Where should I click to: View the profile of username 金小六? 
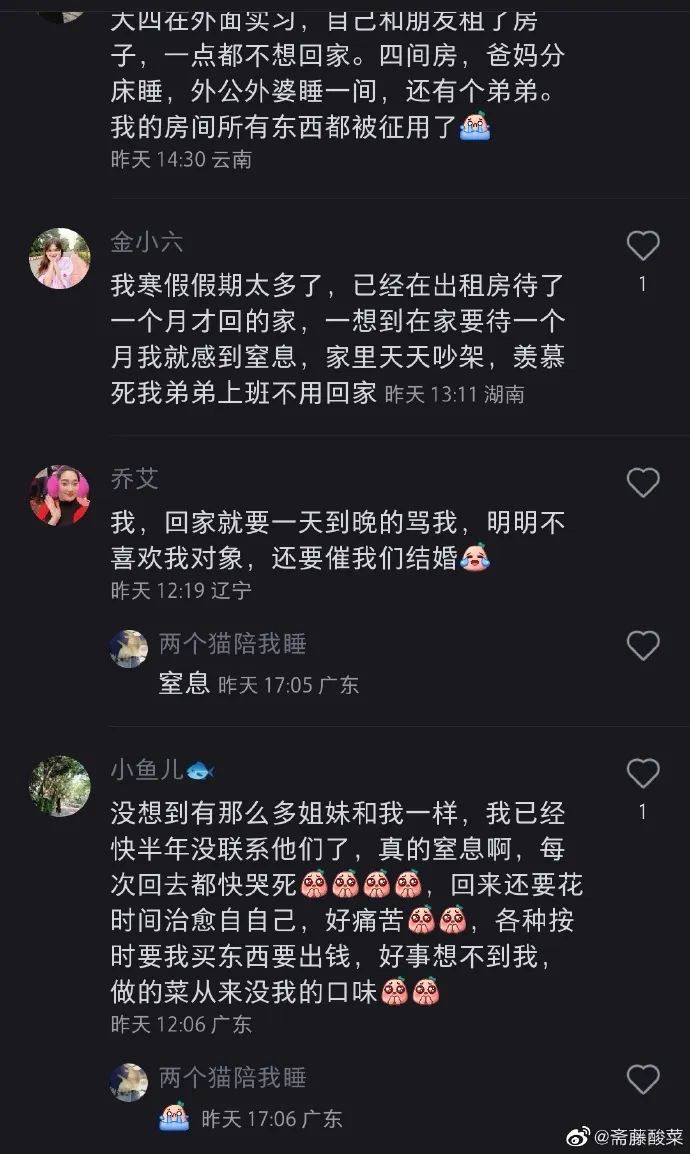(146, 242)
